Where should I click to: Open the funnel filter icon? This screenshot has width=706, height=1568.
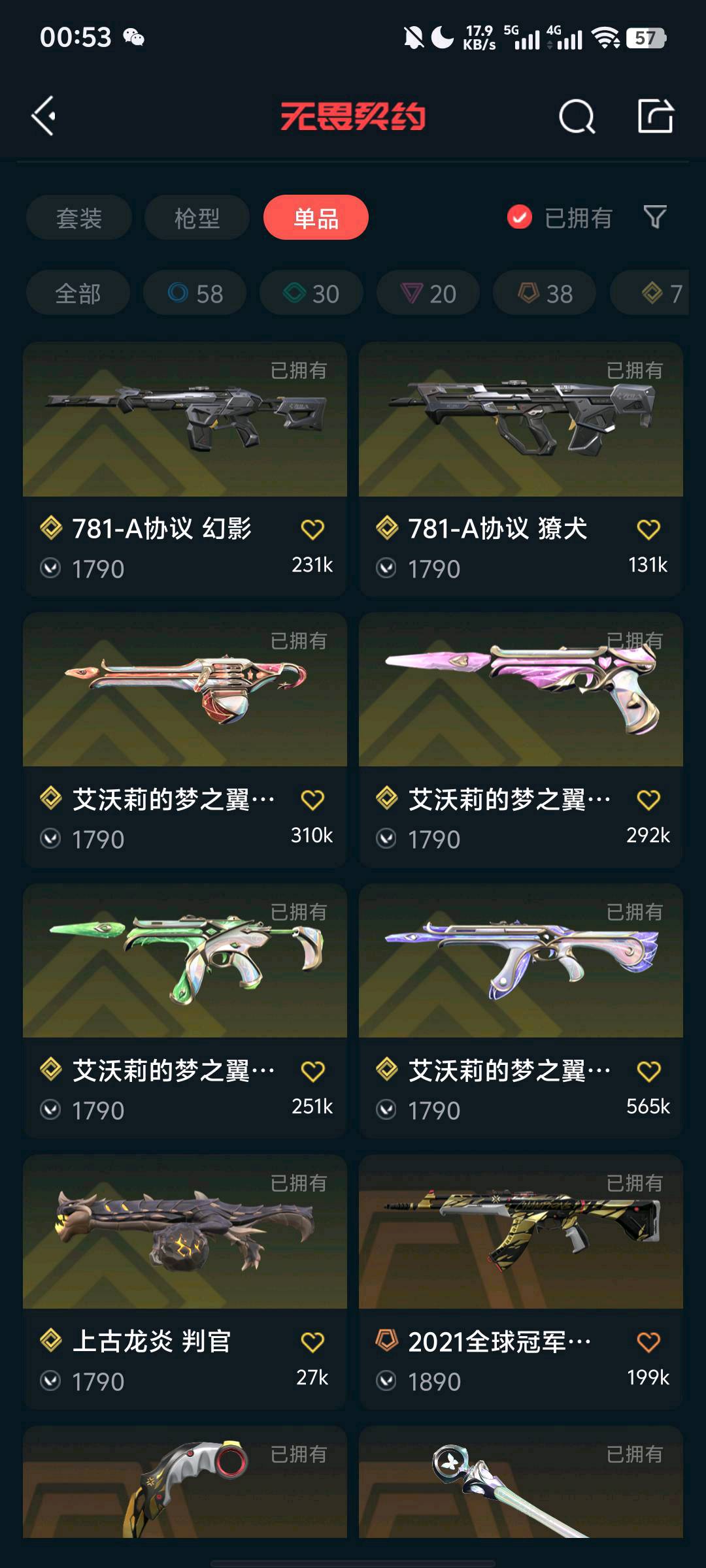pos(654,217)
